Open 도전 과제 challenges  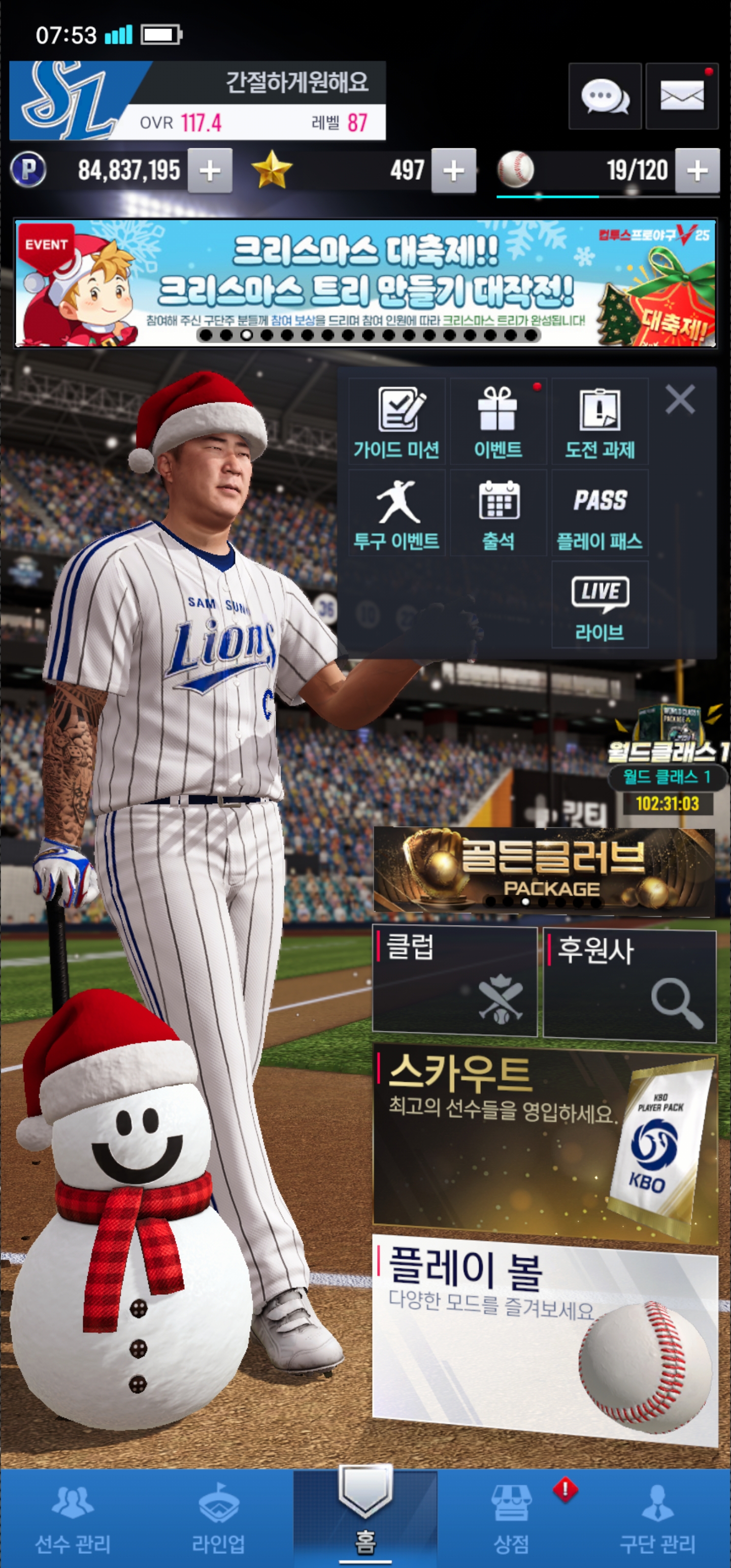click(600, 421)
